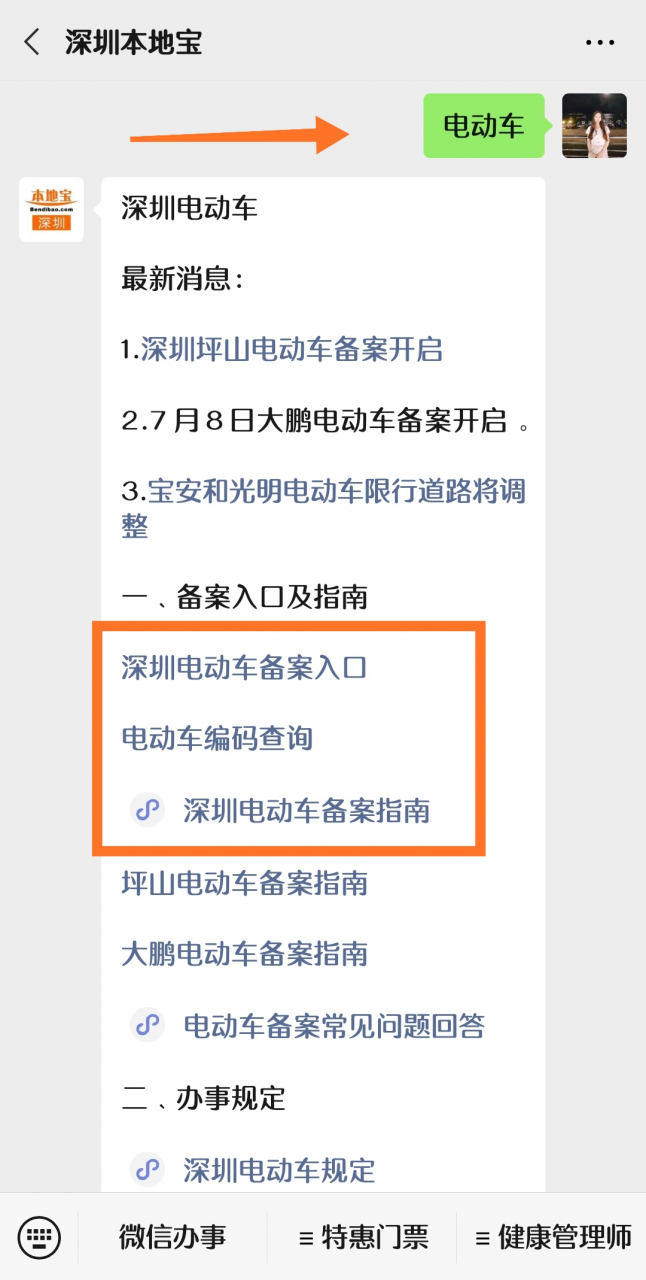Open the 坪山电动车备案指南 link
Image resolution: width=646 pixels, height=1280 pixels.
[x=244, y=883]
